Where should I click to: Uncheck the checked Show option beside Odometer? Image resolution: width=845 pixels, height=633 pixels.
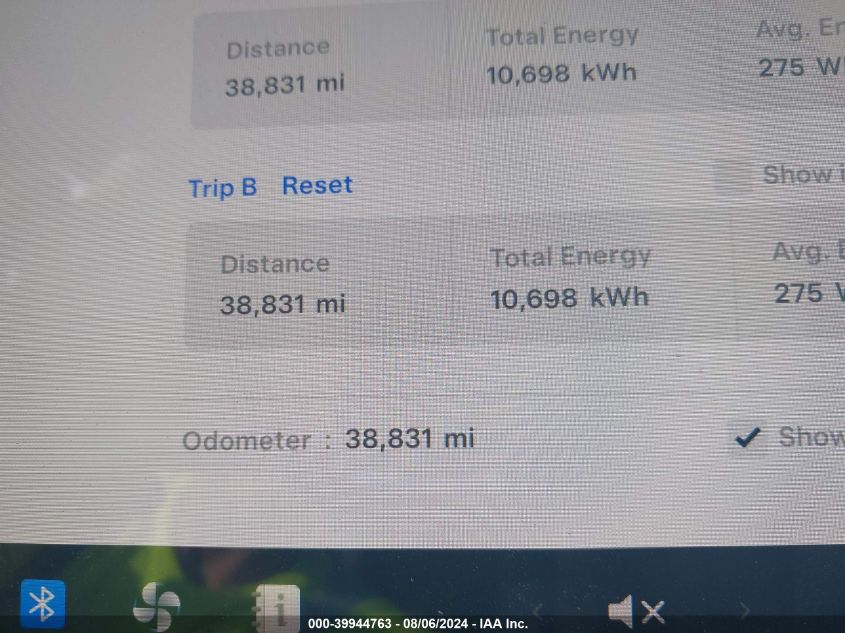[747, 437]
